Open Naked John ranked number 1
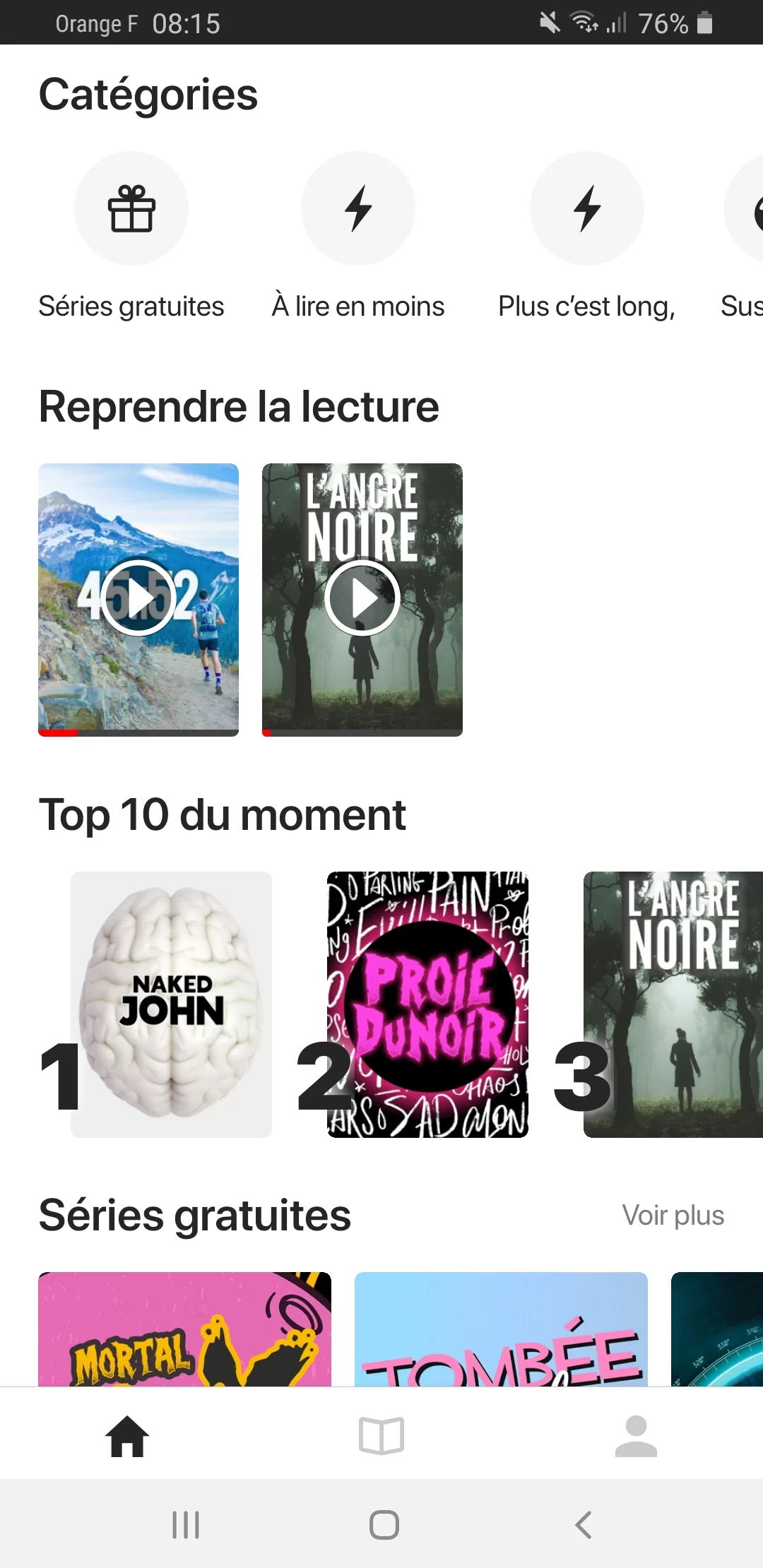The width and height of the screenshot is (763, 1568). tap(171, 1004)
